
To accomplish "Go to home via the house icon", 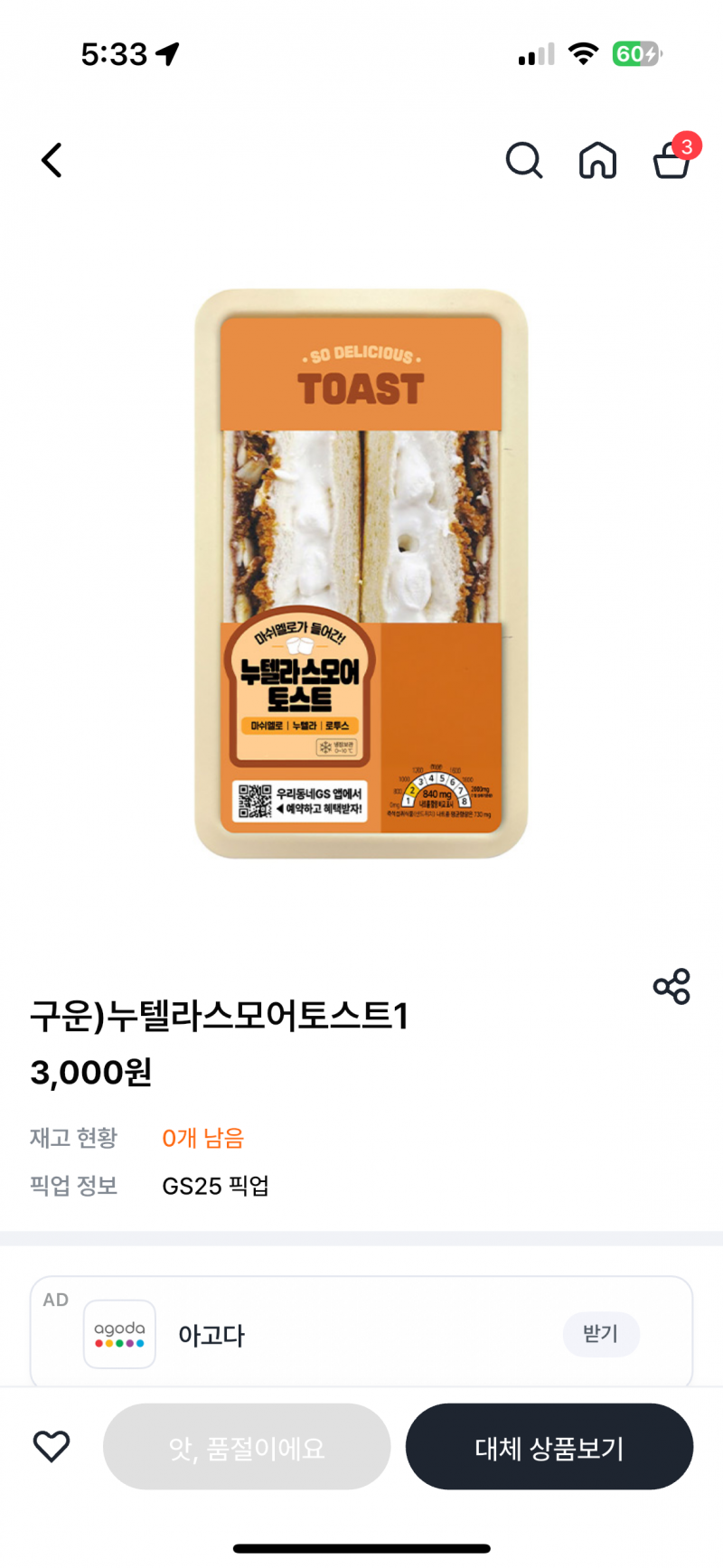I will [x=597, y=161].
